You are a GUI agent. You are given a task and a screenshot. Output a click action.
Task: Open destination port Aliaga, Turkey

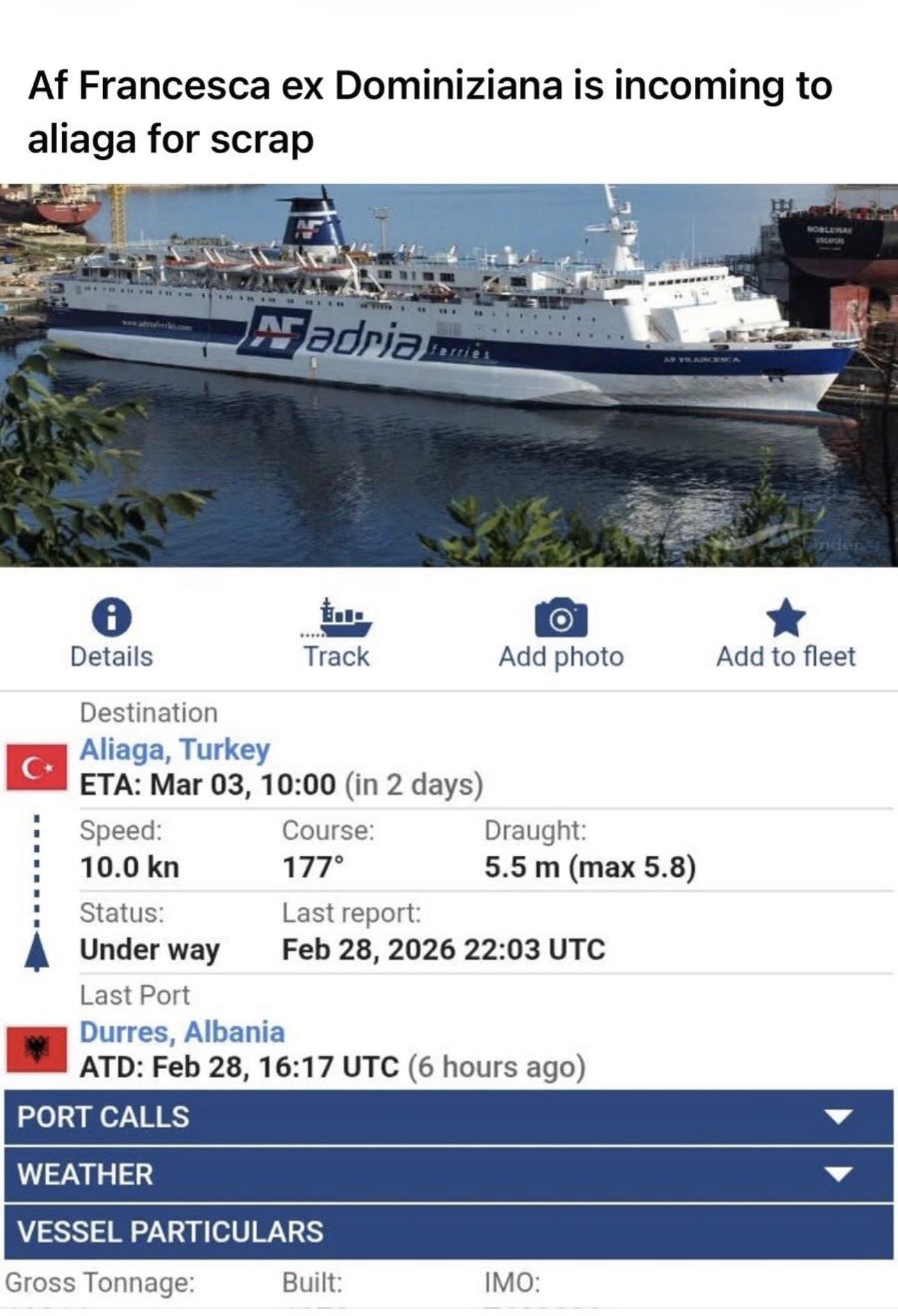click(175, 750)
